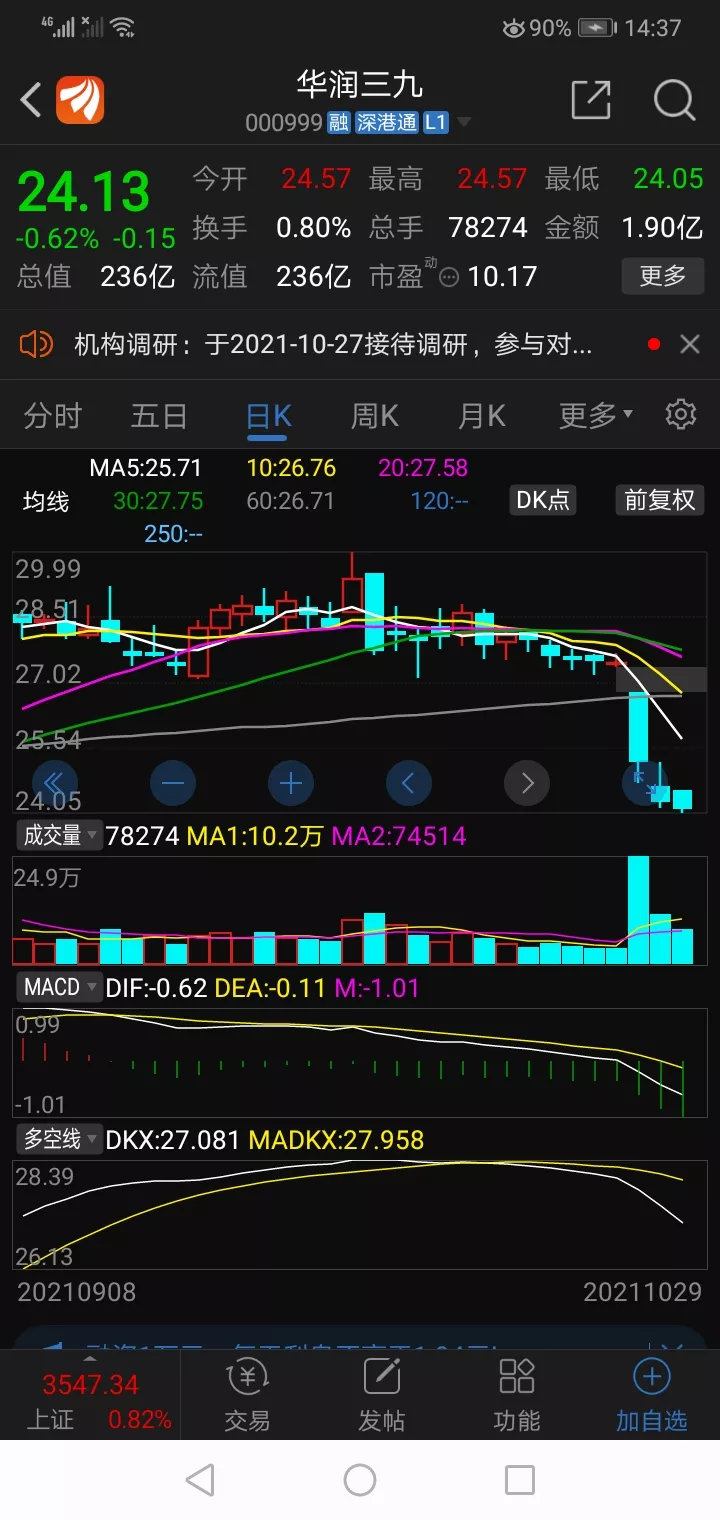720x1520 pixels.
Task: Open the 交易 trading tab
Action: point(247,1396)
